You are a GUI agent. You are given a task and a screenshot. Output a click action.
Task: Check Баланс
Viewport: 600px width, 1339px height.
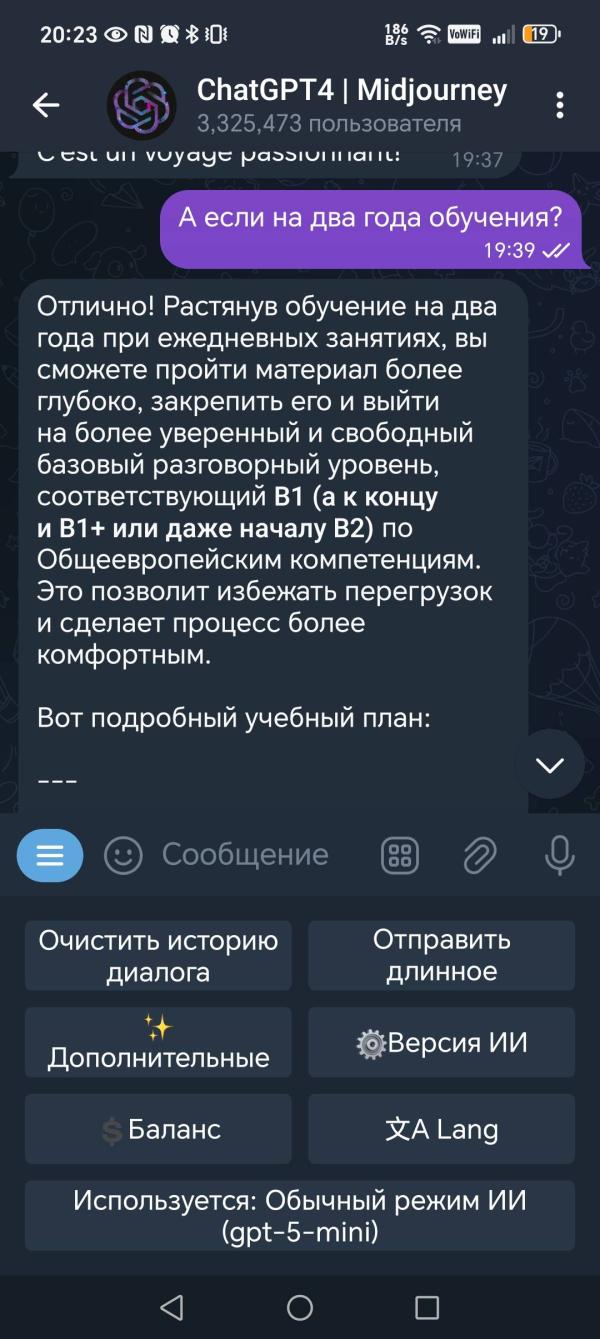(158, 1129)
